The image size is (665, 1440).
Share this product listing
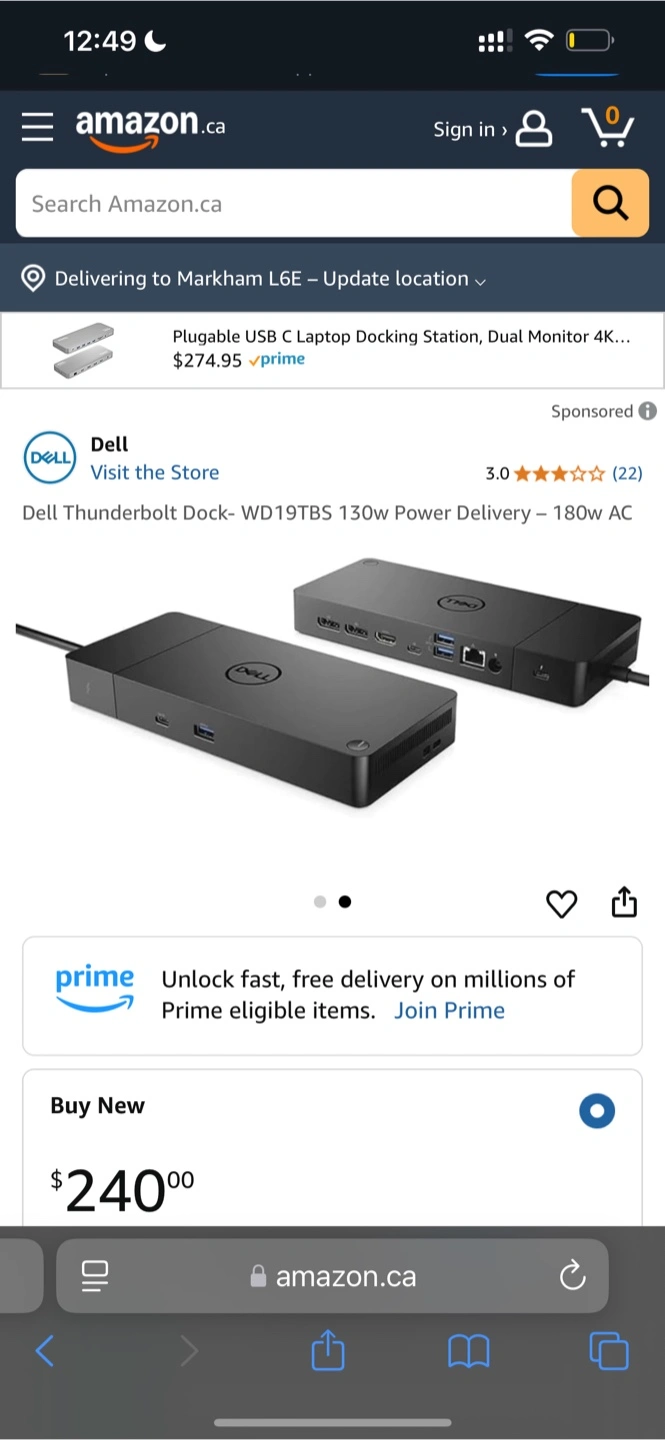(x=624, y=901)
